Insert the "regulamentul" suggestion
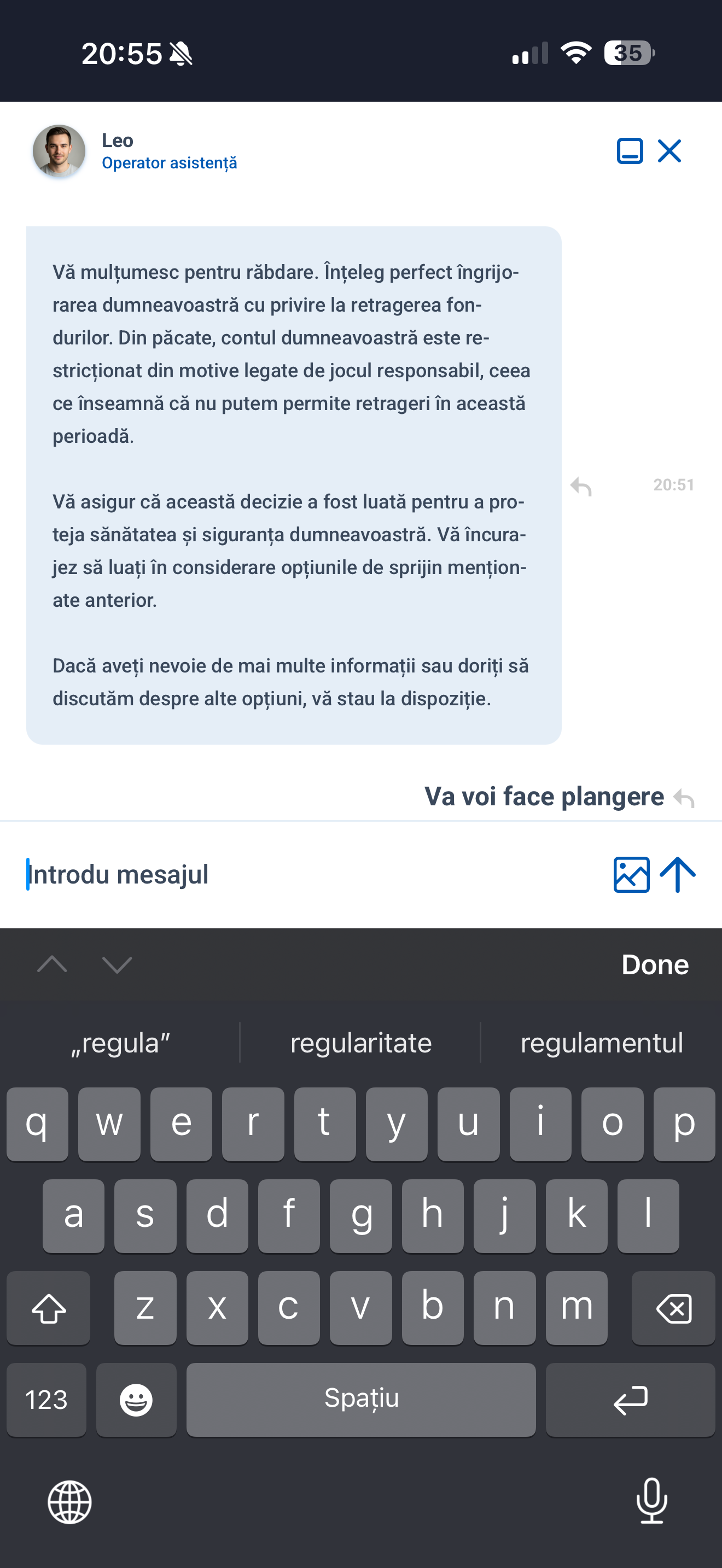 (602, 1043)
